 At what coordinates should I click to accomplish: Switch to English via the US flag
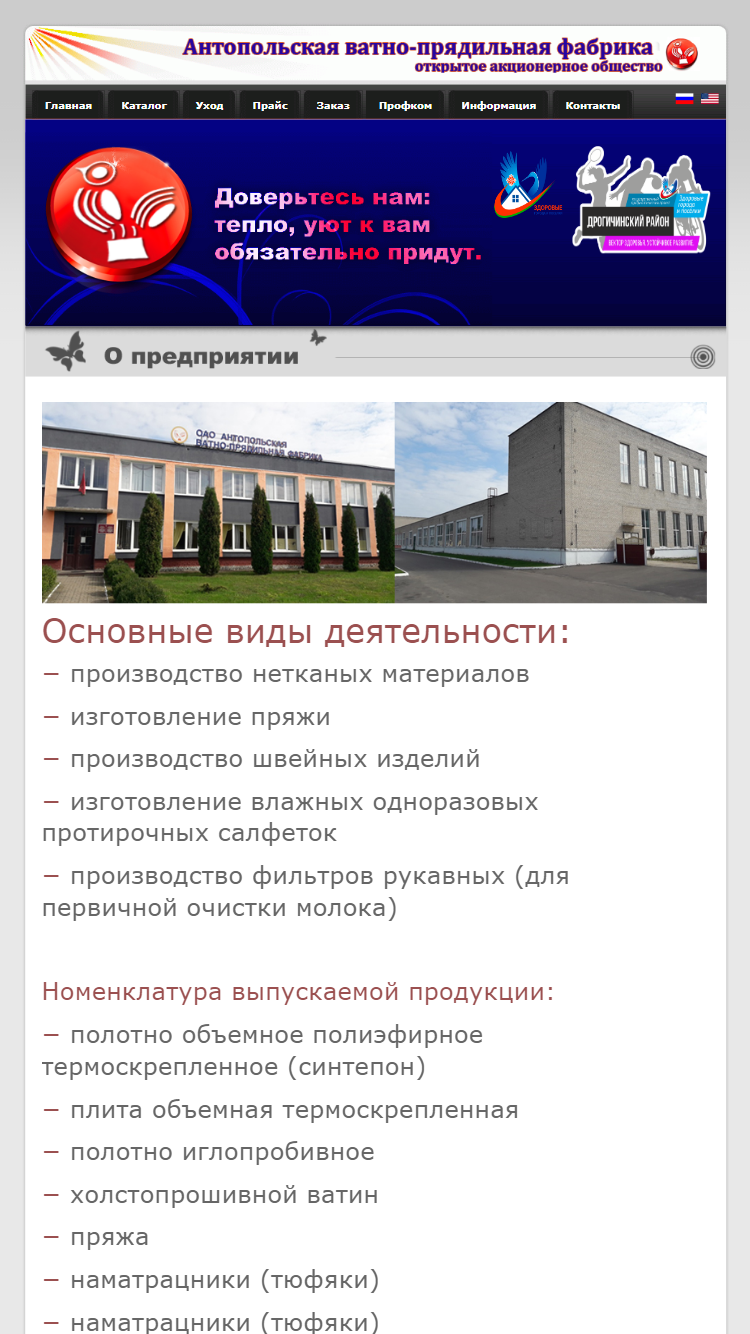coord(710,98)
